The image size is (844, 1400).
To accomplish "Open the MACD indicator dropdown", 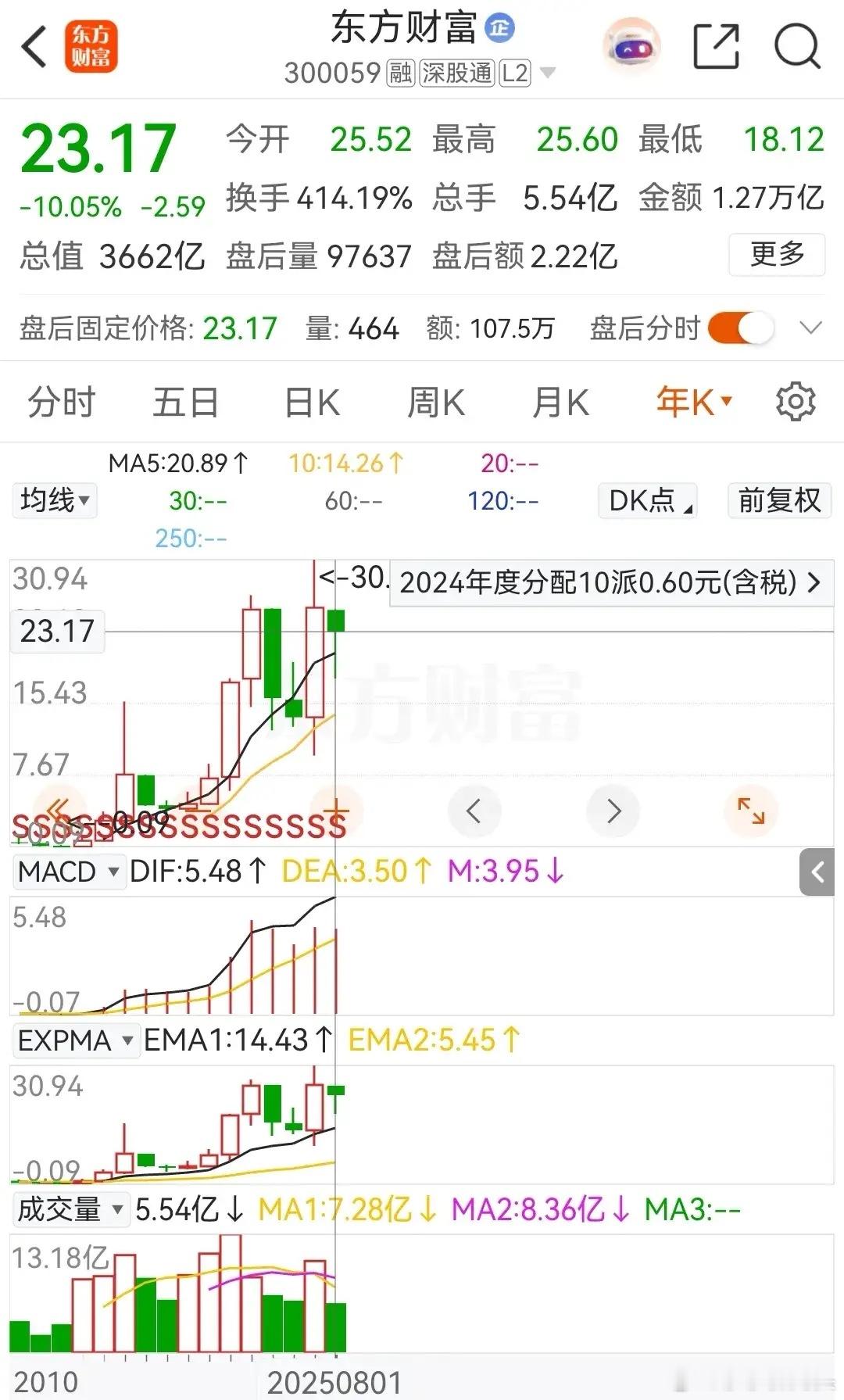I will [69, 871].
